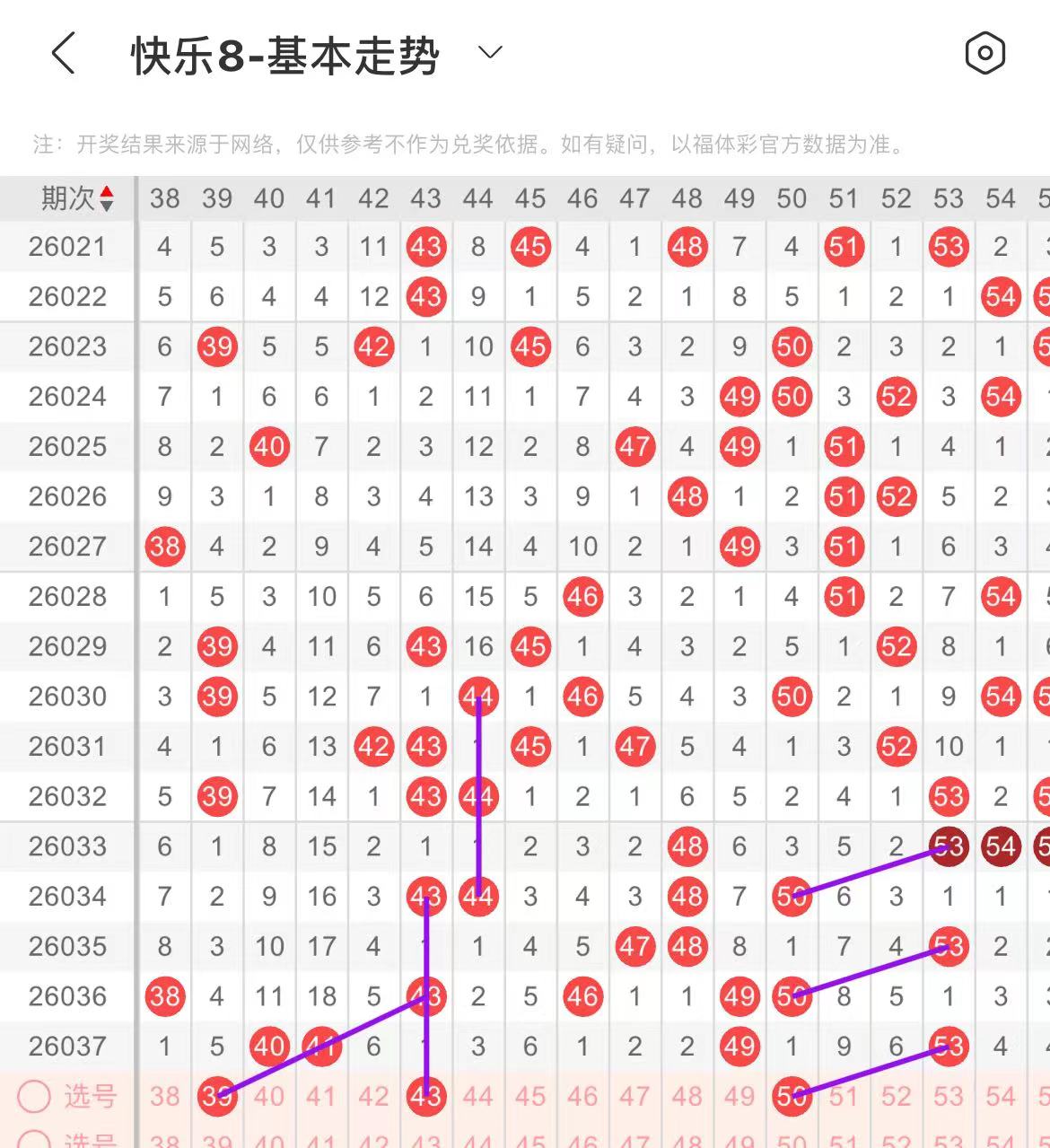Toggle the 期次 sort order

(x=106, y=198)
